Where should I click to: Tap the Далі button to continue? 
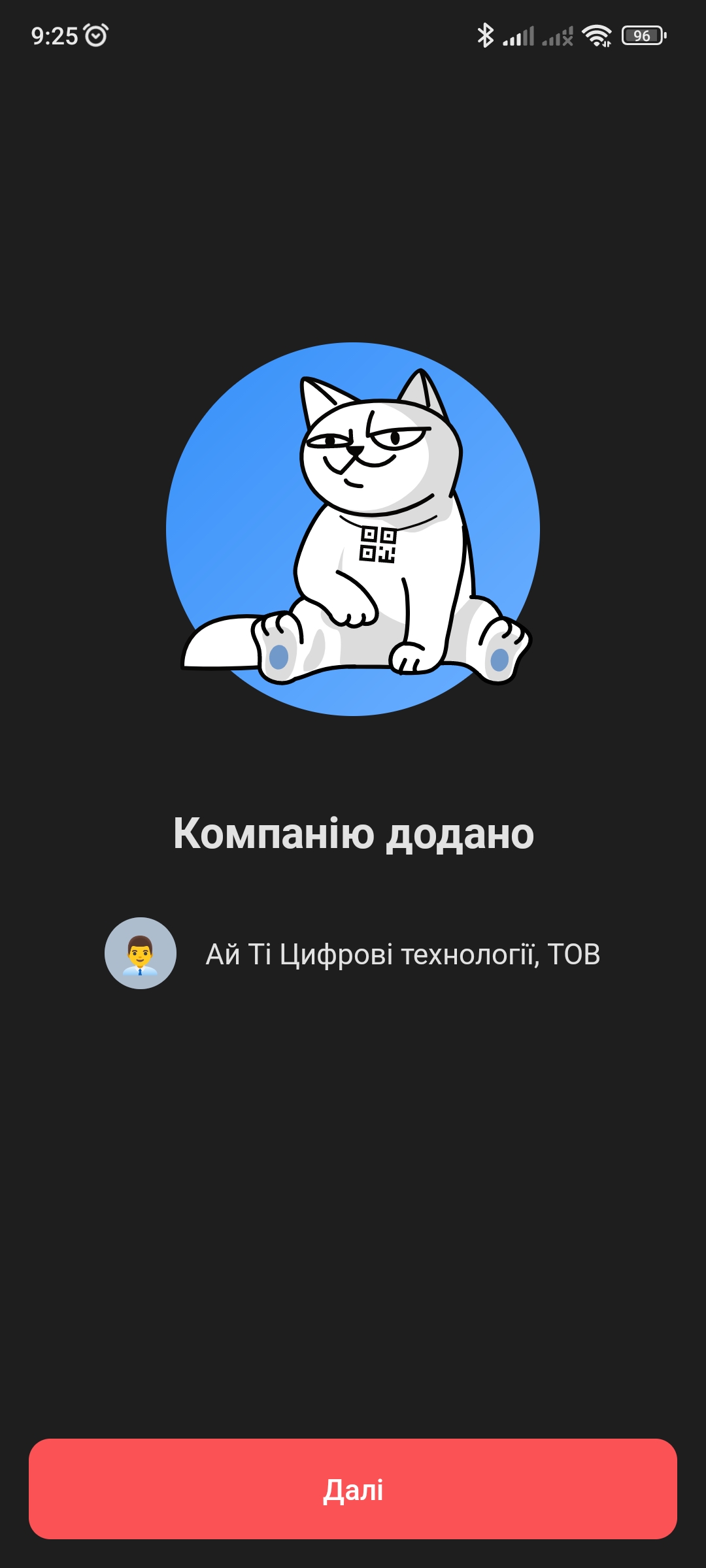click(353, 1489)
